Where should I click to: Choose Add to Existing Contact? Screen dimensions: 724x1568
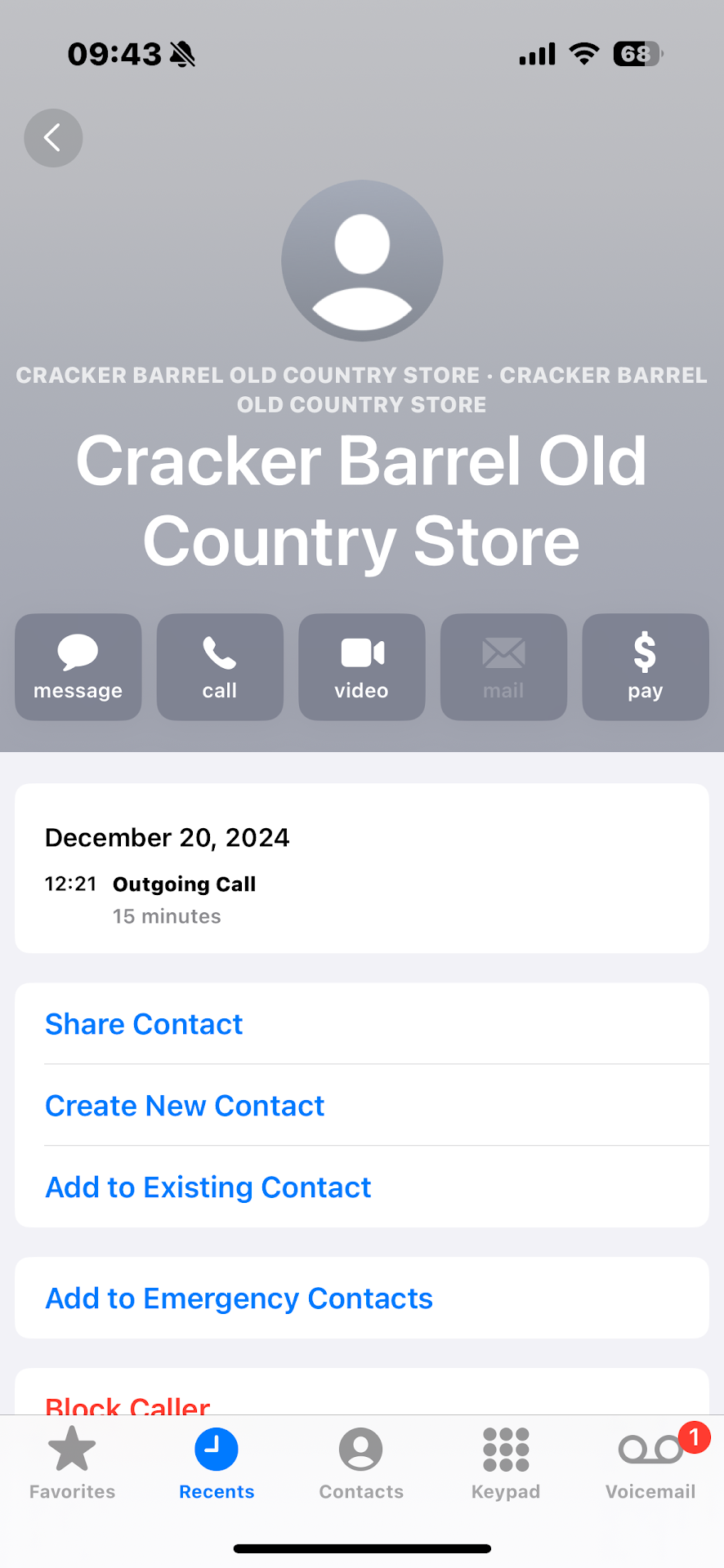tap(208, 1187)
